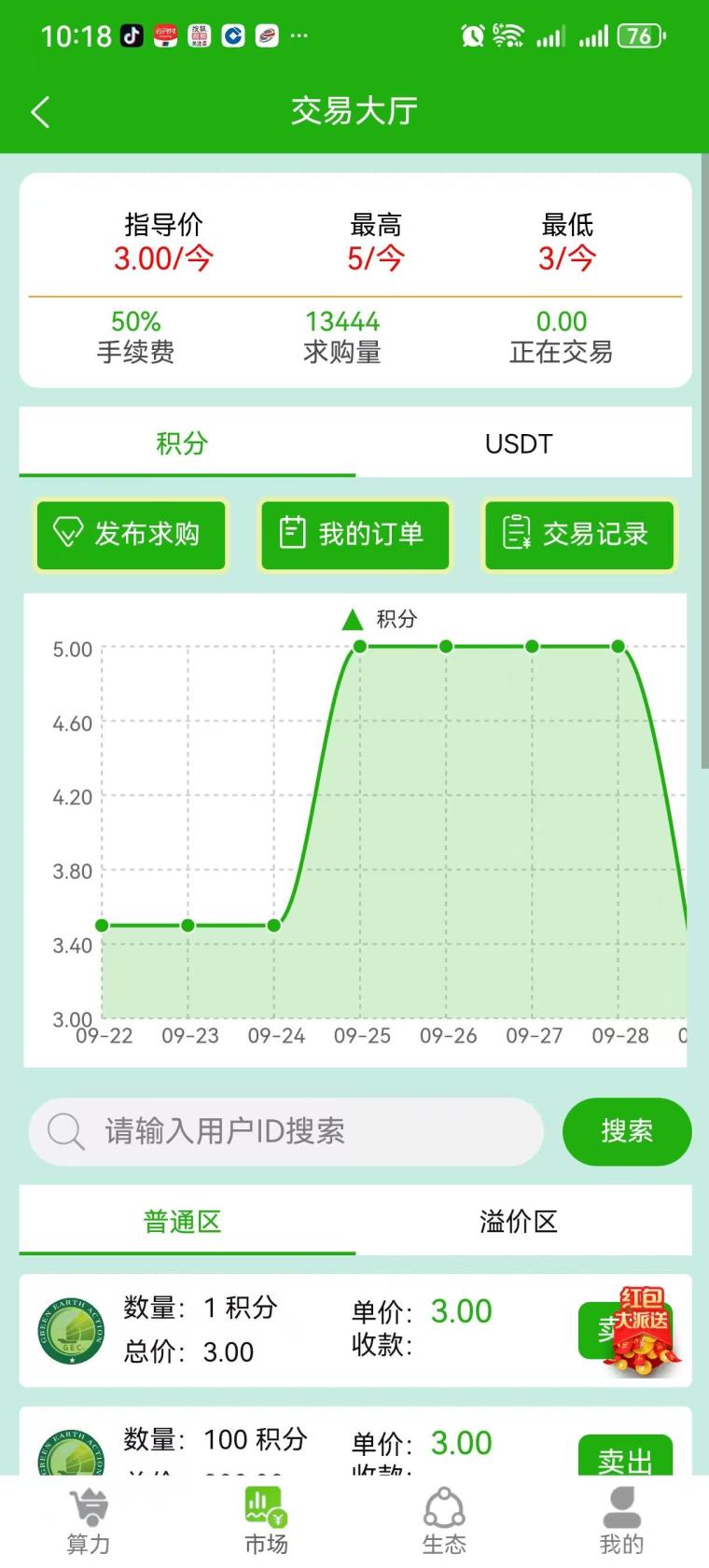The width and height of the screenshot is (709, 1568).
Task: Tap the green 搜索 button
Action: click(626, 1131)
